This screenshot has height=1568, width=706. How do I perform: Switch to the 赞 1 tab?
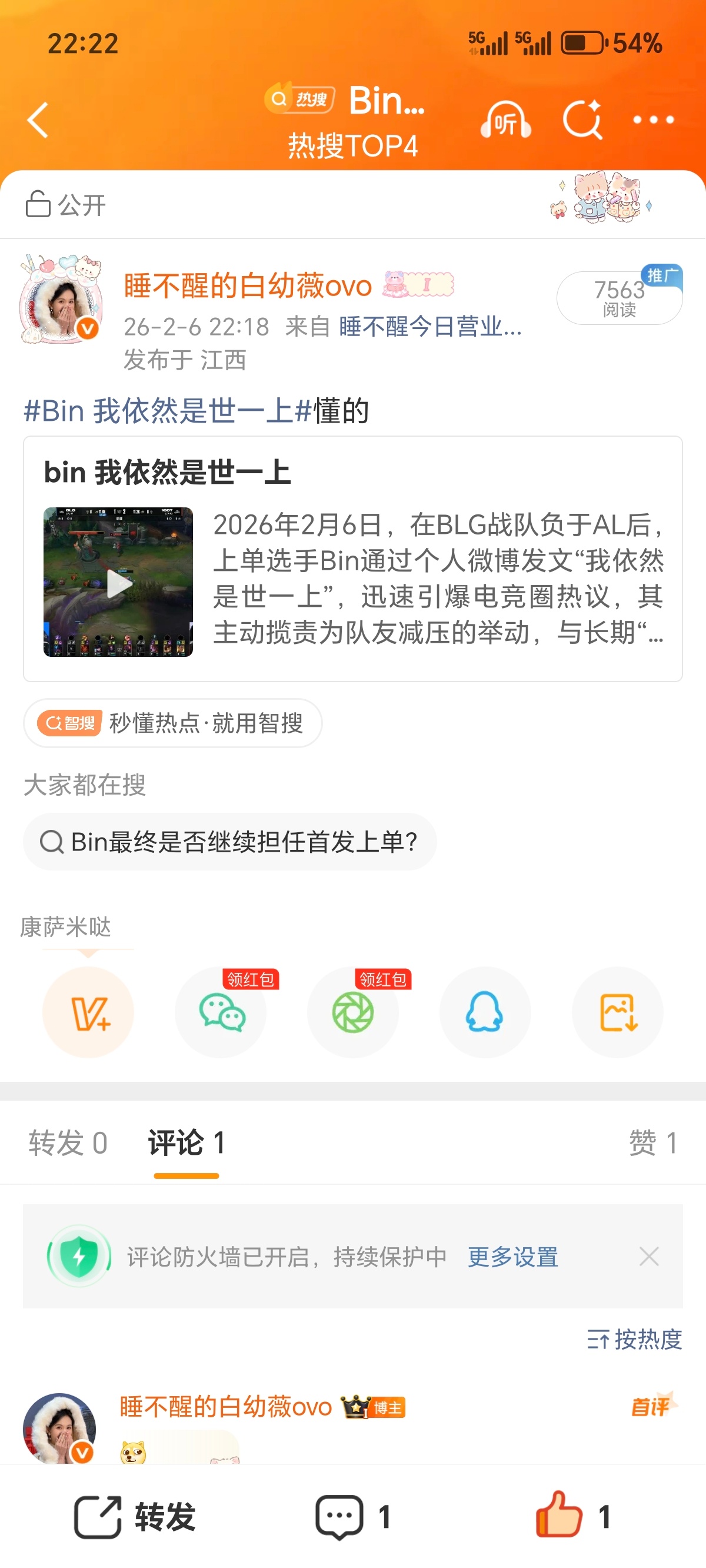tap(652, 1142)
